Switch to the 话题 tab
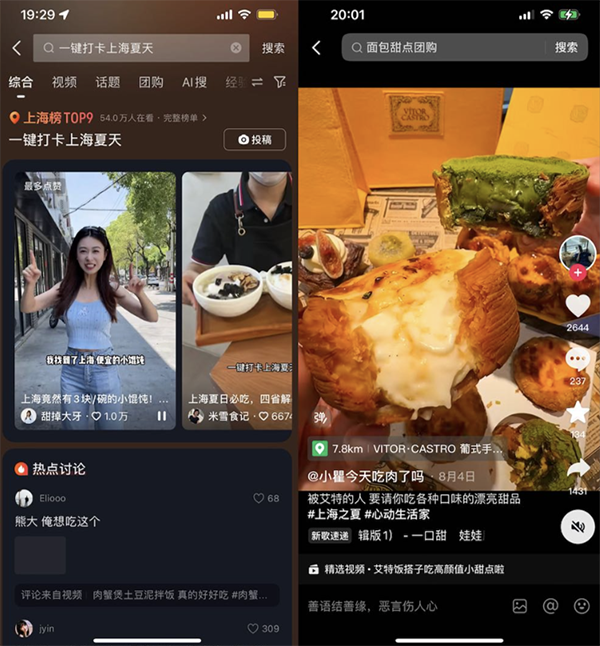Screen dimensions: 600x646 click(107, 82)
